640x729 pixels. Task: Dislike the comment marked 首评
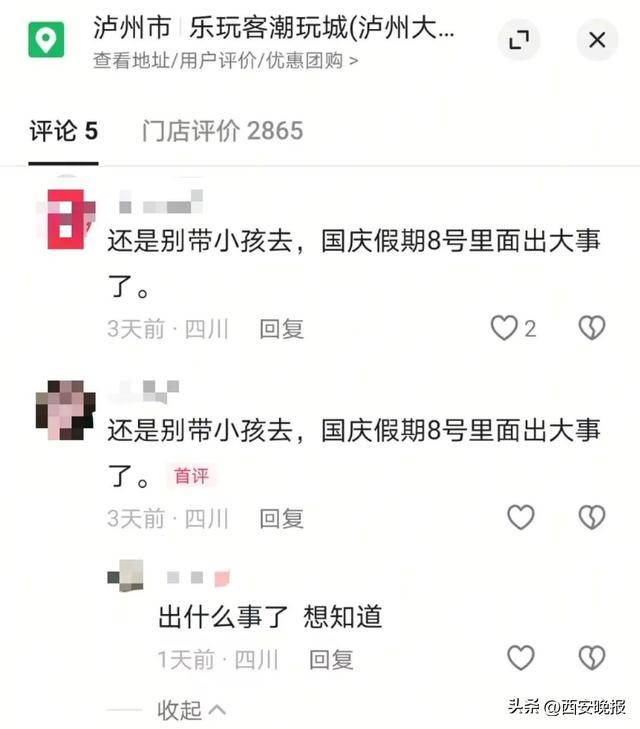[x=592, y=517]
